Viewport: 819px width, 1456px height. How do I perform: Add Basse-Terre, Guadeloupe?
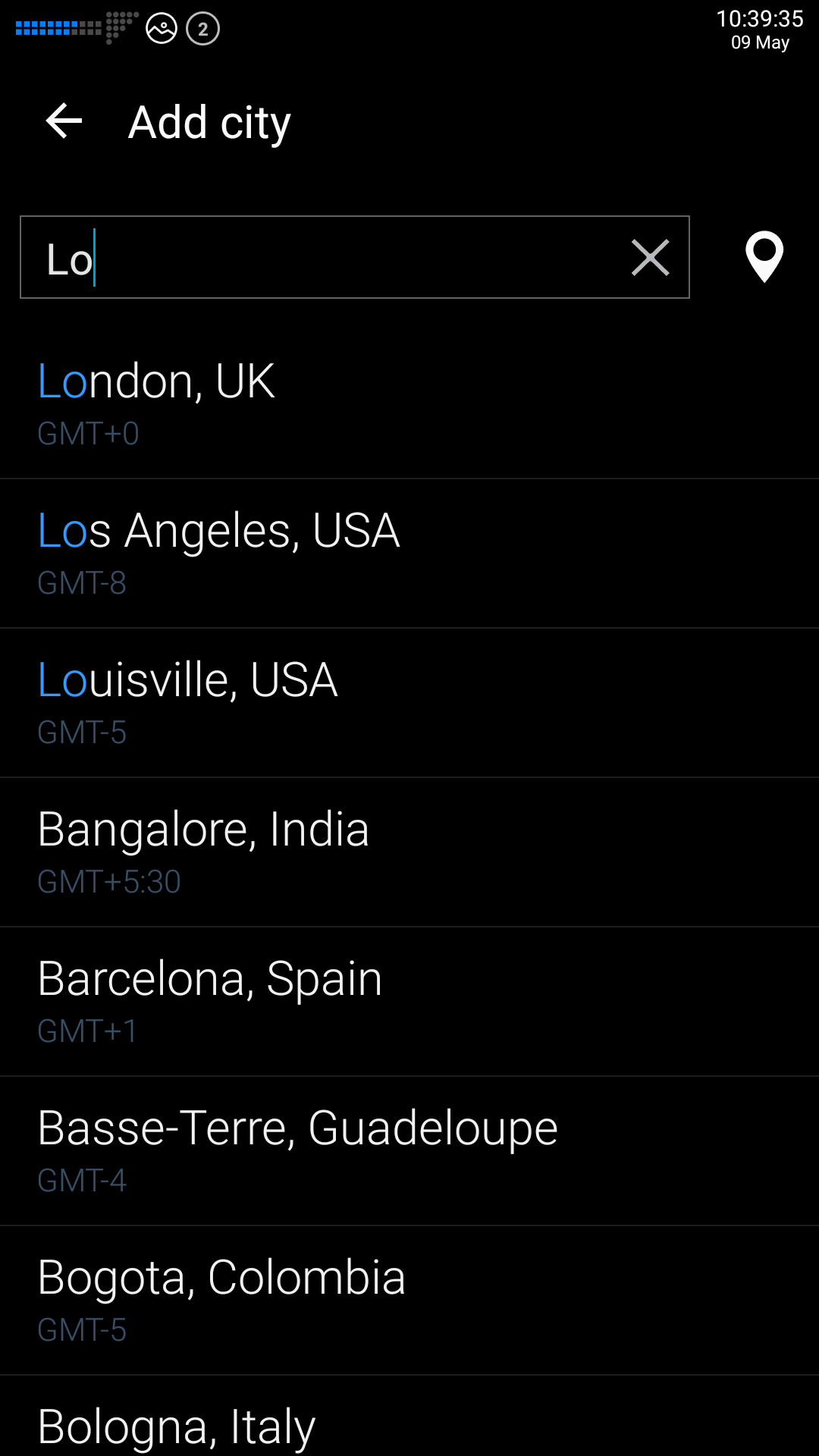tap(409, 1150)
